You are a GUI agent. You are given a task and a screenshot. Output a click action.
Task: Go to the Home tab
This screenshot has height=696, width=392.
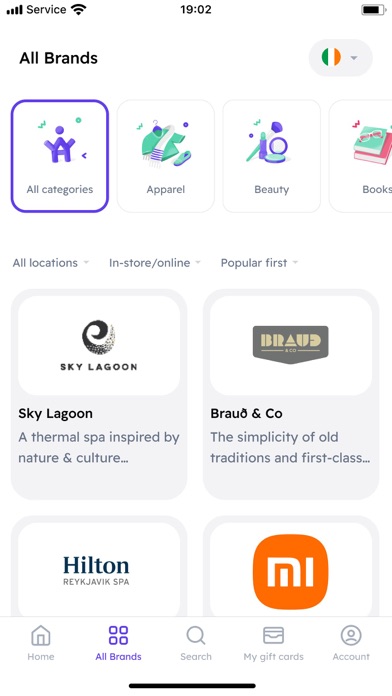(x=41, y=643)
